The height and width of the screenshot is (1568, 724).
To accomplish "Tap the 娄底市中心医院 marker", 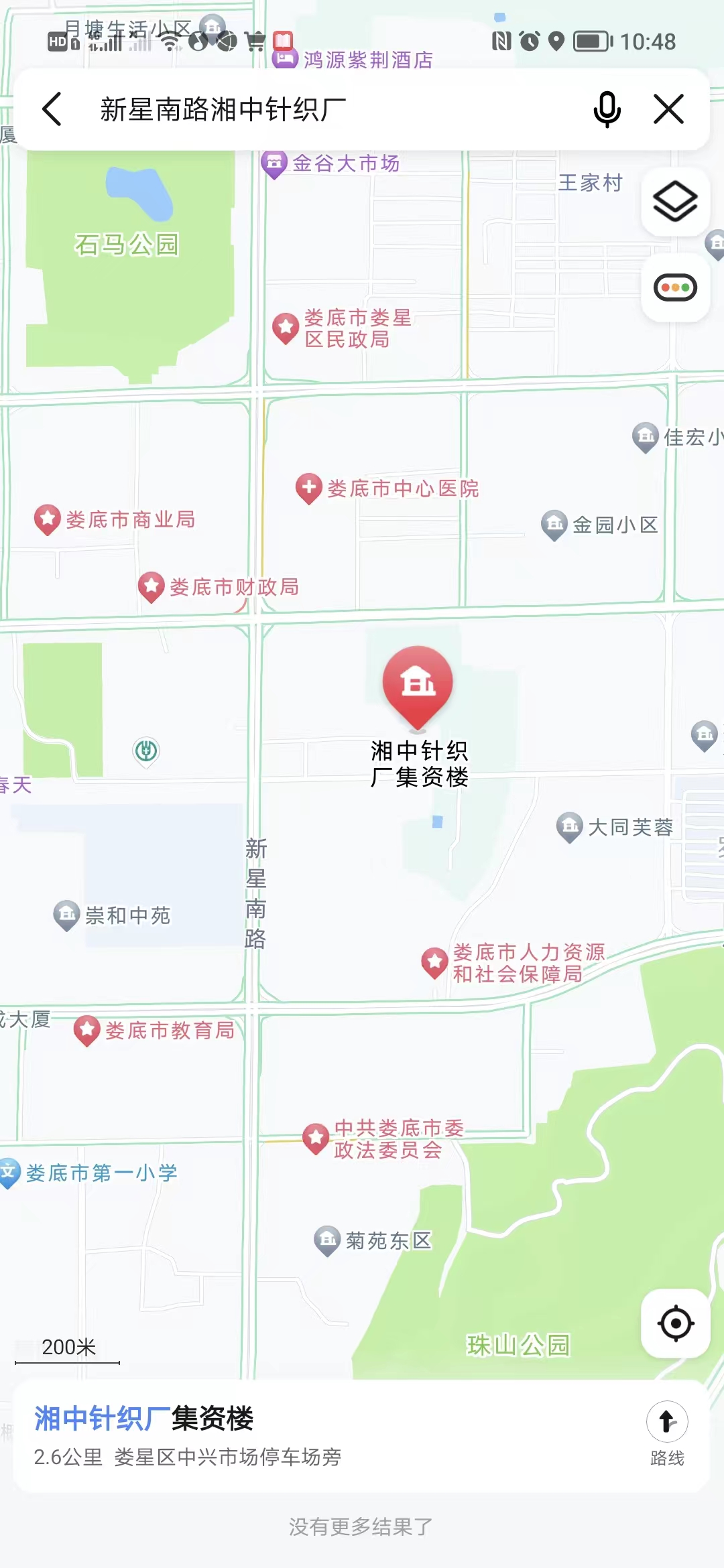I will click(309, 488).
